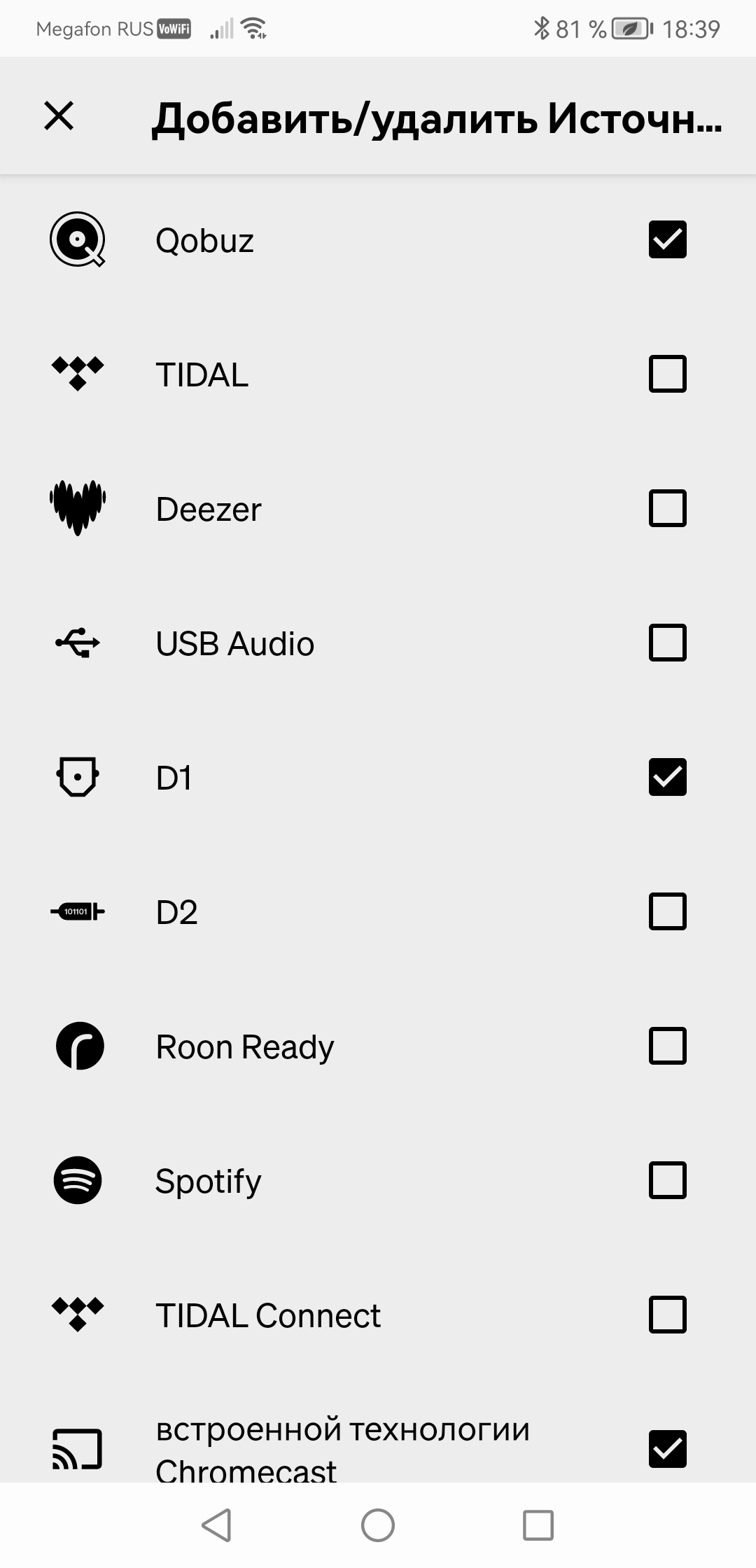Go back using the system back button
This screenshot has height=1568, width=756.
tap(217, 1525)
